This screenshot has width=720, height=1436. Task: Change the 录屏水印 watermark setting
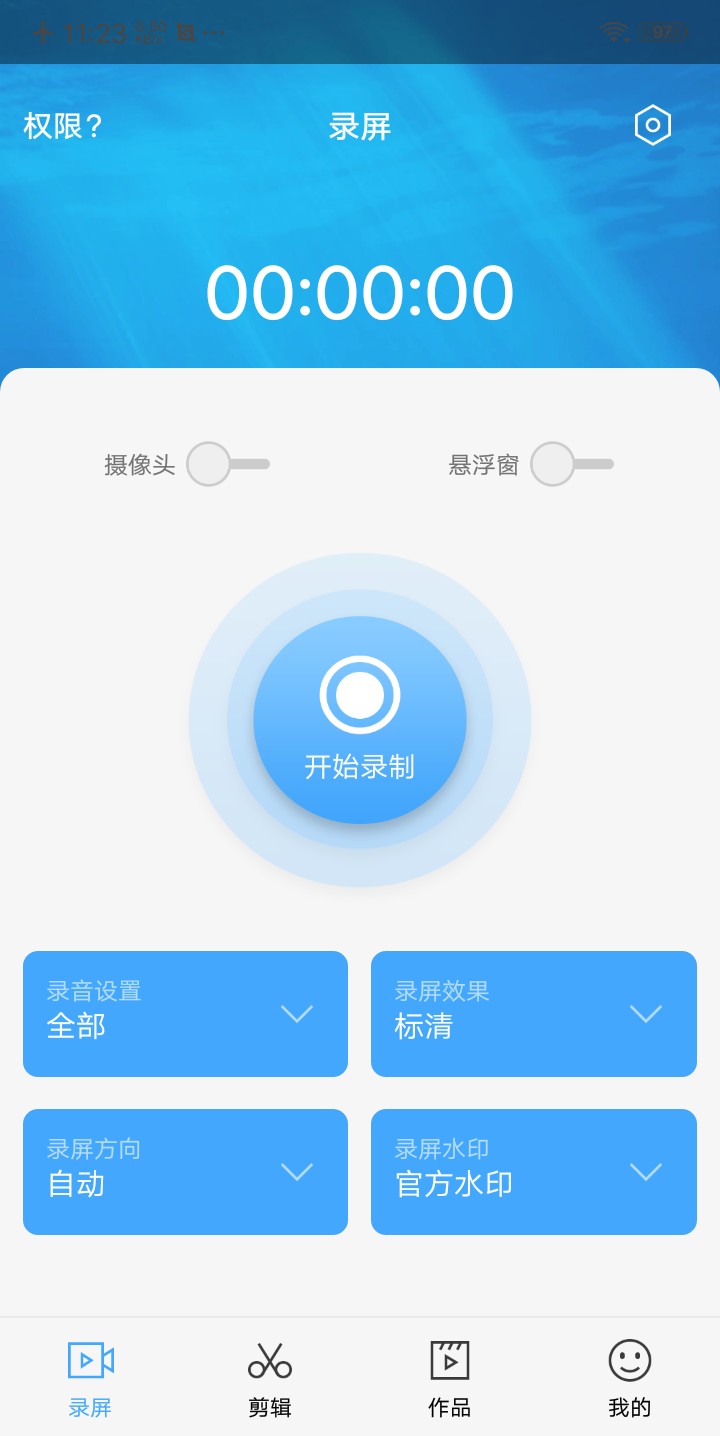(534, 1172)
